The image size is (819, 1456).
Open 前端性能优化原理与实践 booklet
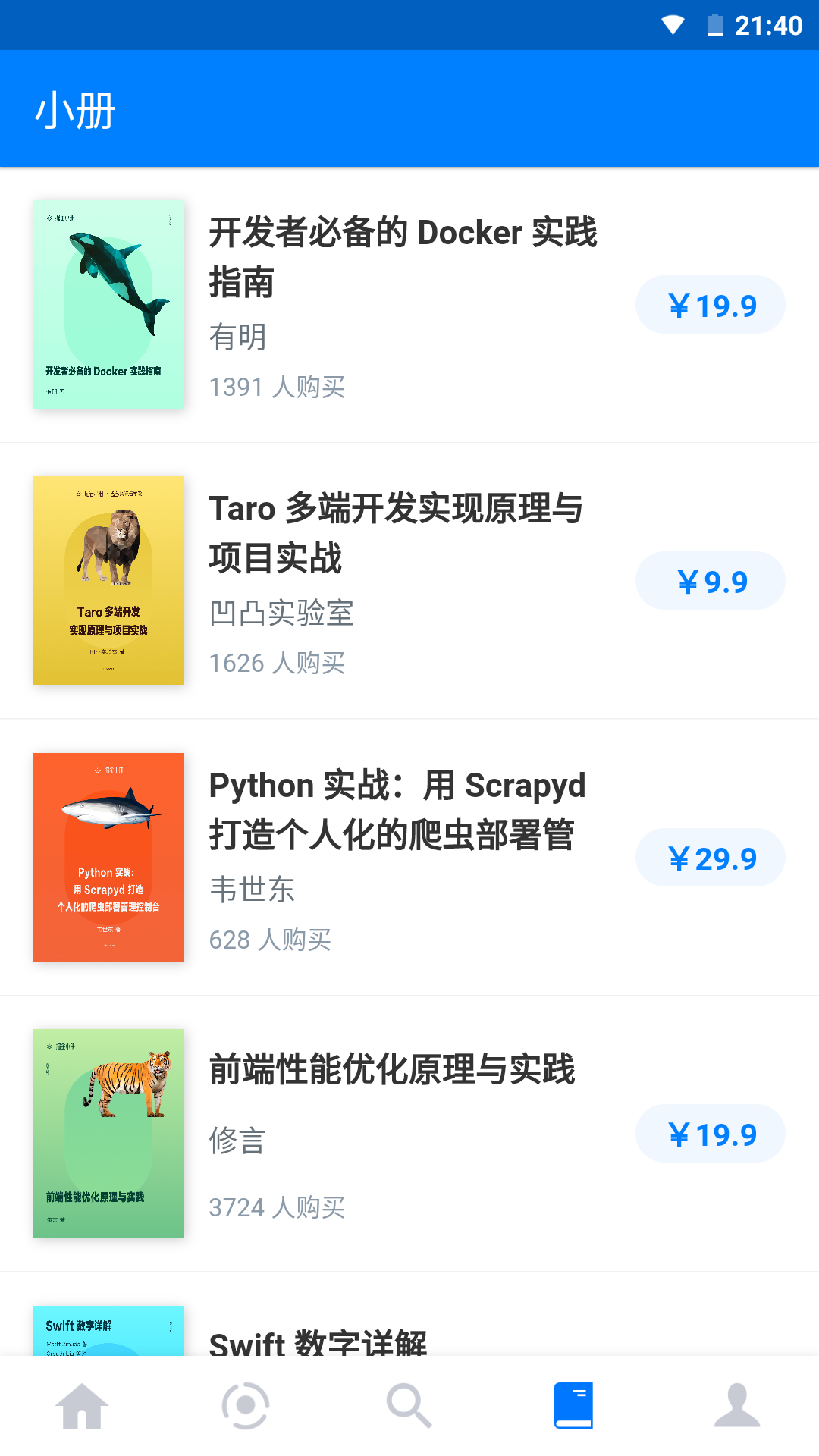[391, 1069]
